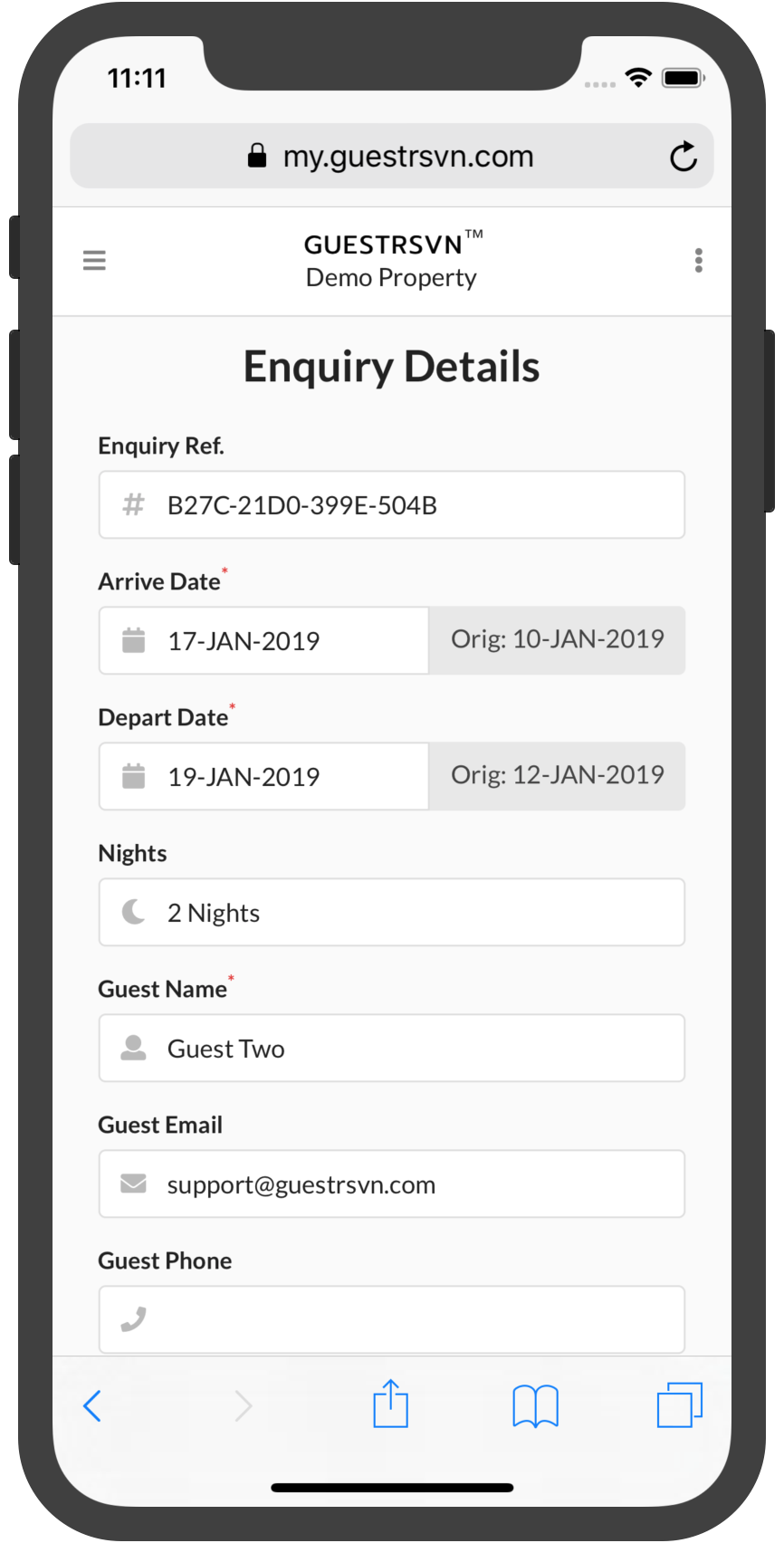Open Safari bookmarks
Image resolution: width=784 pixels, height=1543 pixels.
click(535, 1406)
